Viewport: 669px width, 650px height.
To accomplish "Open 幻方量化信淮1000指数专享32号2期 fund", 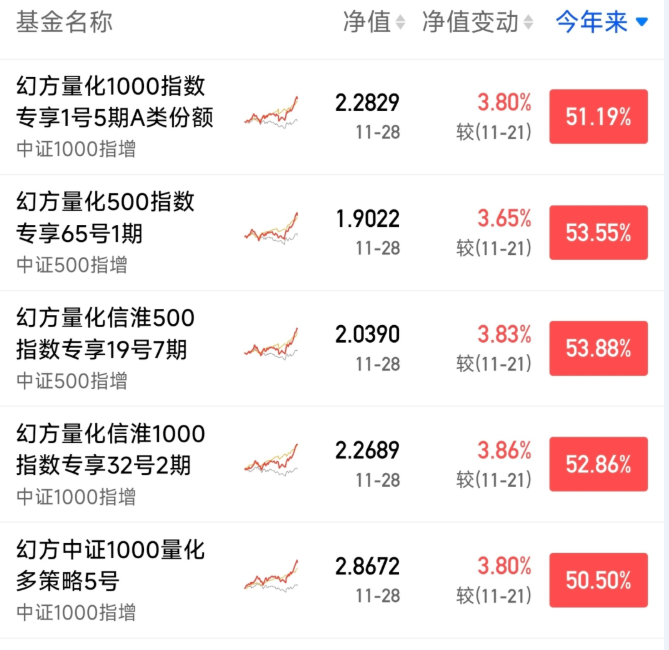I will point(332,464).
